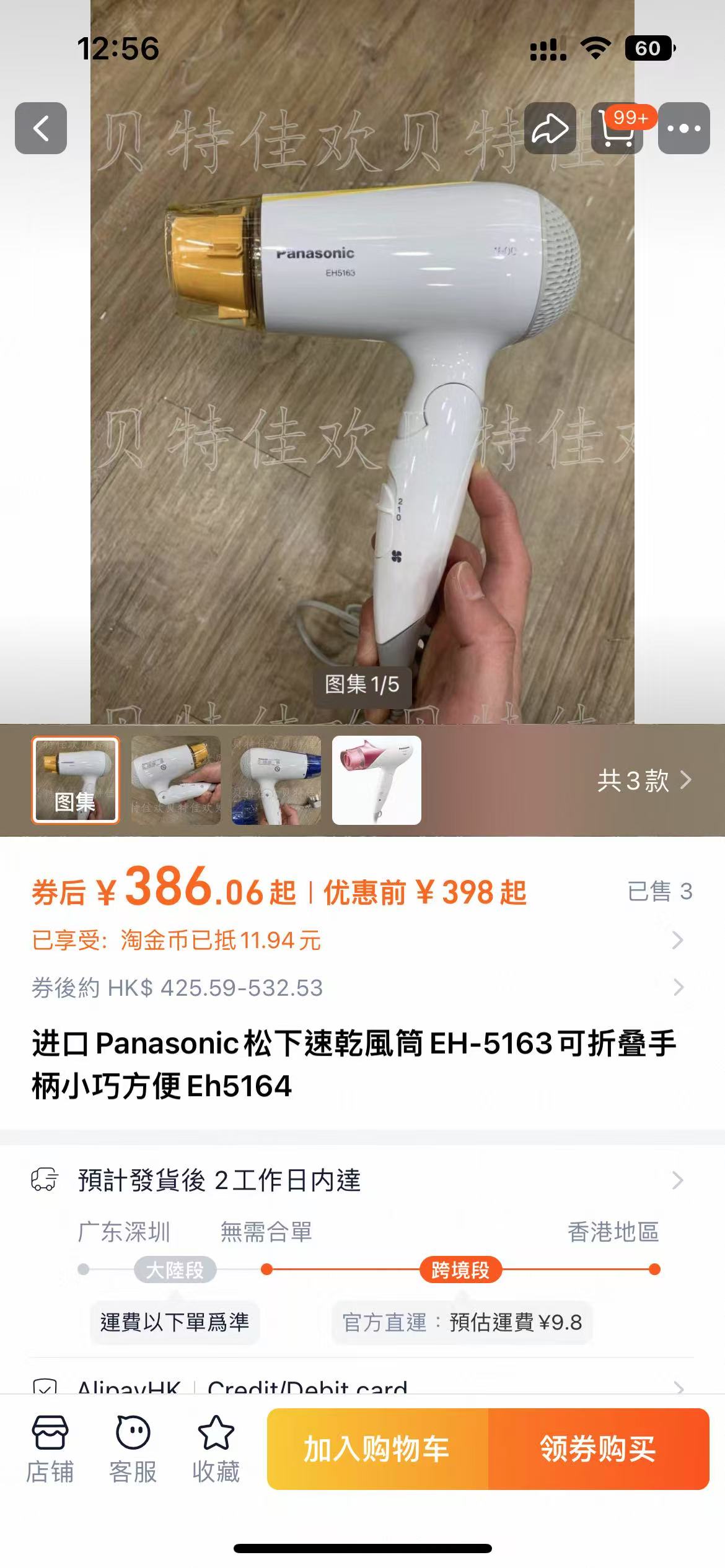725x1568 pixels.
Task: Open the shopping cart
Action: pyautogui.click(x=617, y=128)
